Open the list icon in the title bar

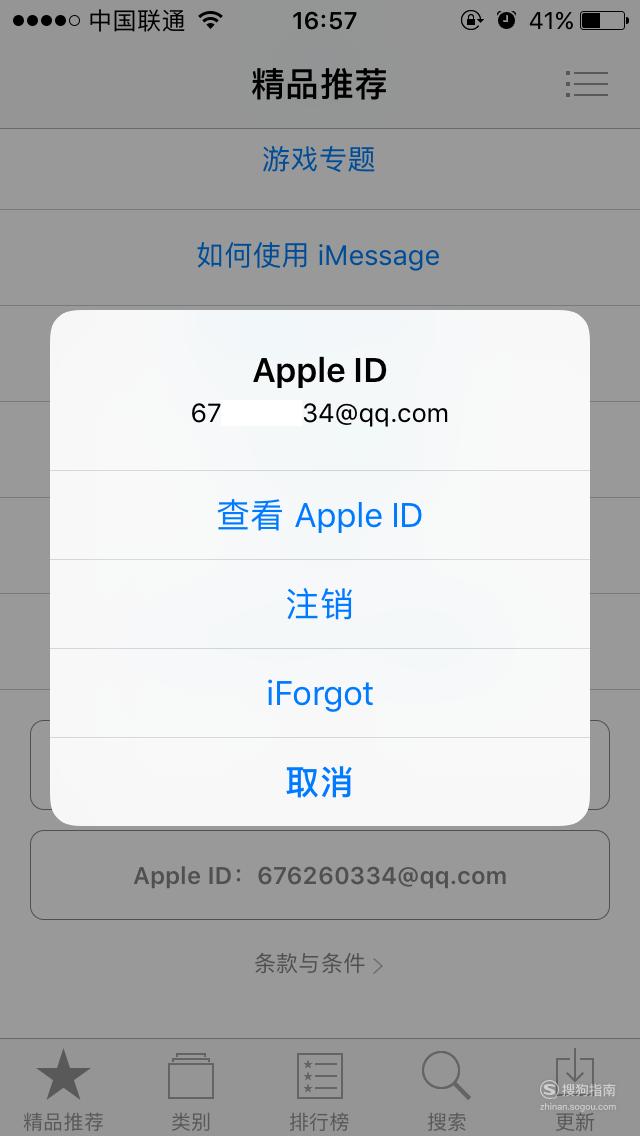click(586, 84)
